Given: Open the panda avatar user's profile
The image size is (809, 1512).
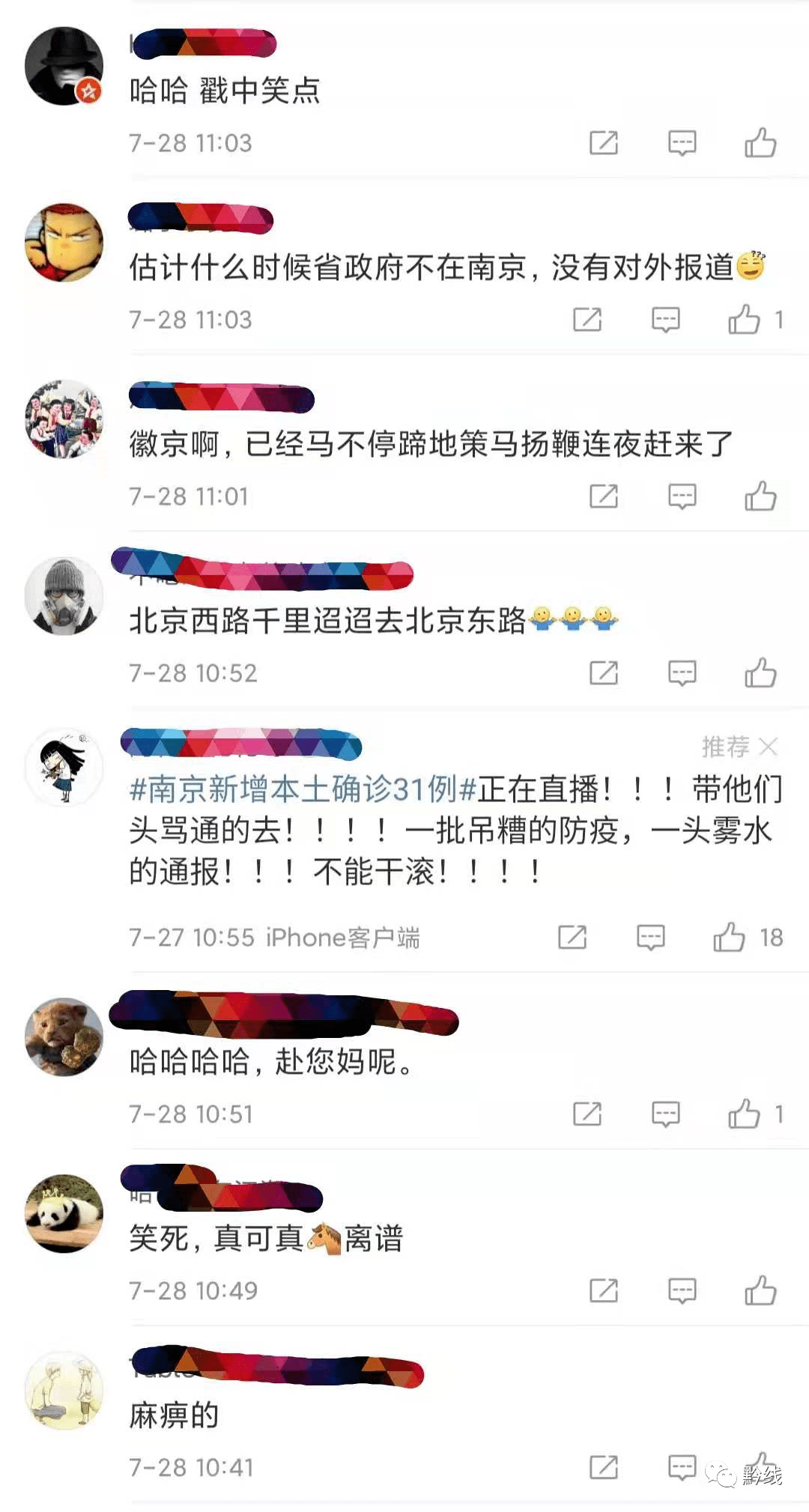Looking at the screenshot, I should pyautogui.click(x=64, y=1212).
